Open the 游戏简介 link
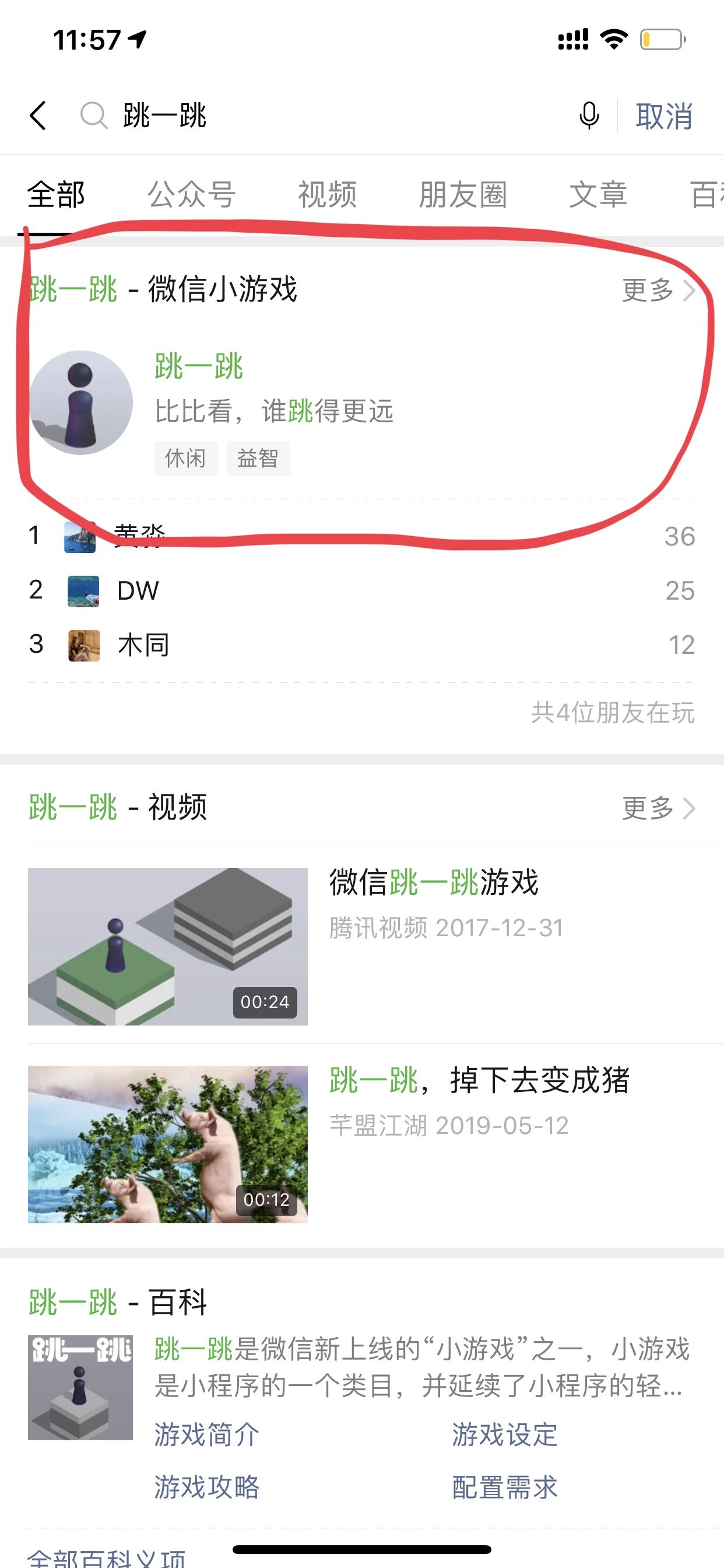 207,1434
